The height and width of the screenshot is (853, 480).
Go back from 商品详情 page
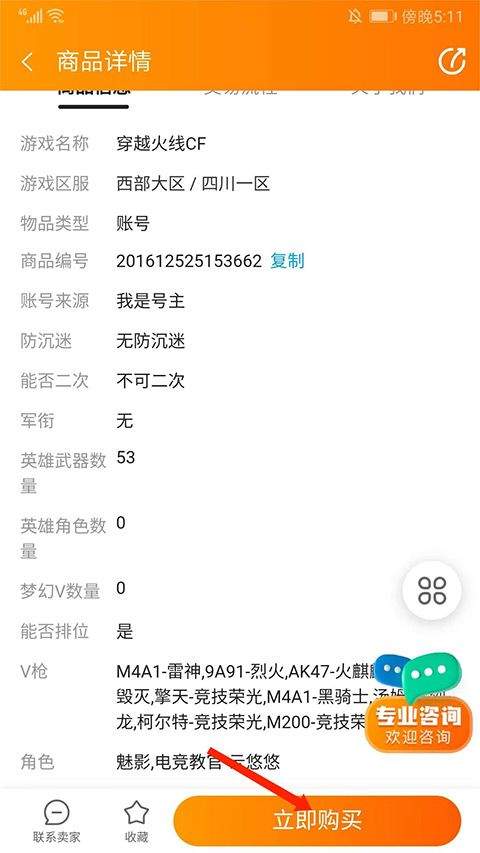27,61
